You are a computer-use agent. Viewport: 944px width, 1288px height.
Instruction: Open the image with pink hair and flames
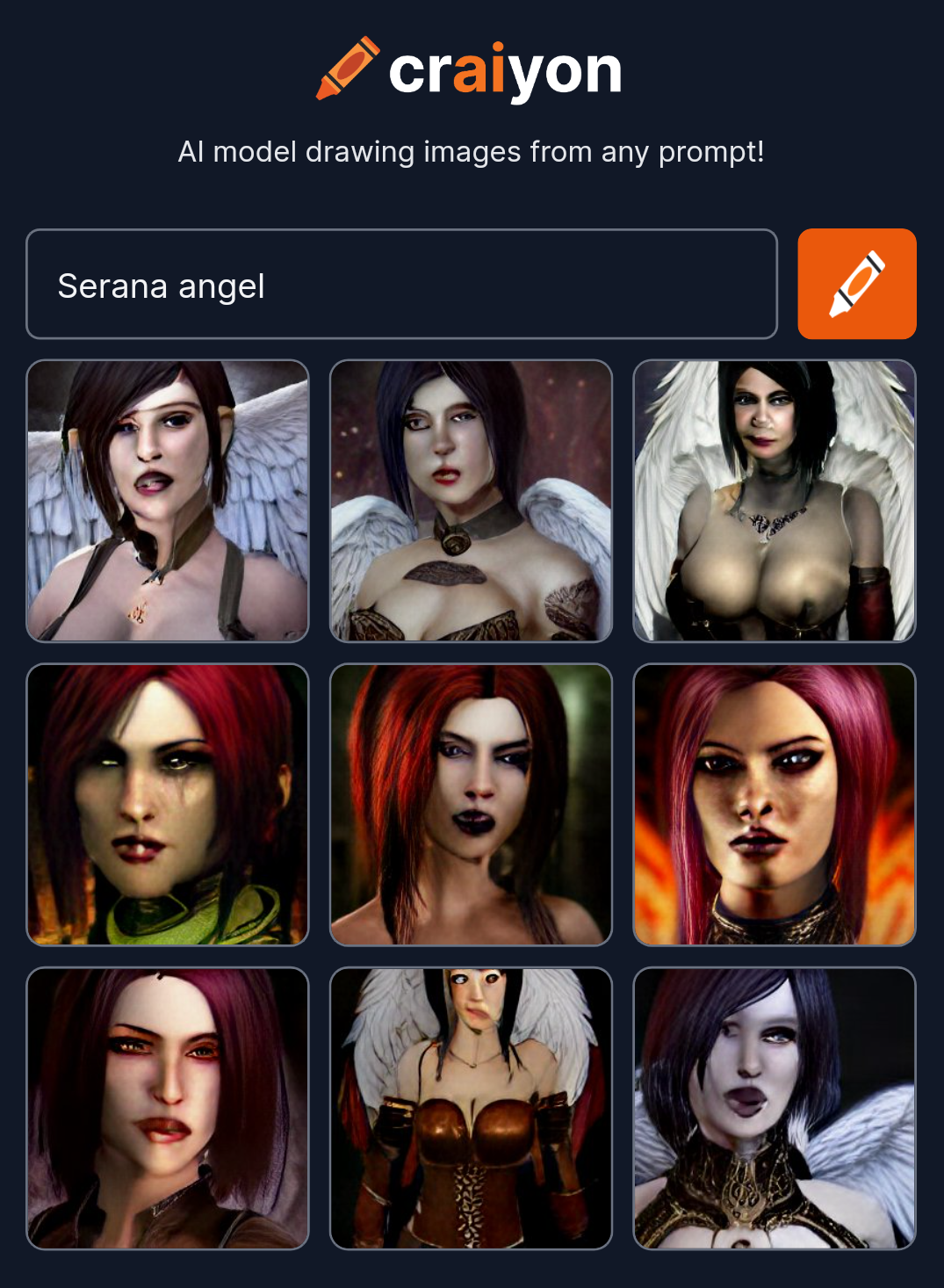point(774,805)
